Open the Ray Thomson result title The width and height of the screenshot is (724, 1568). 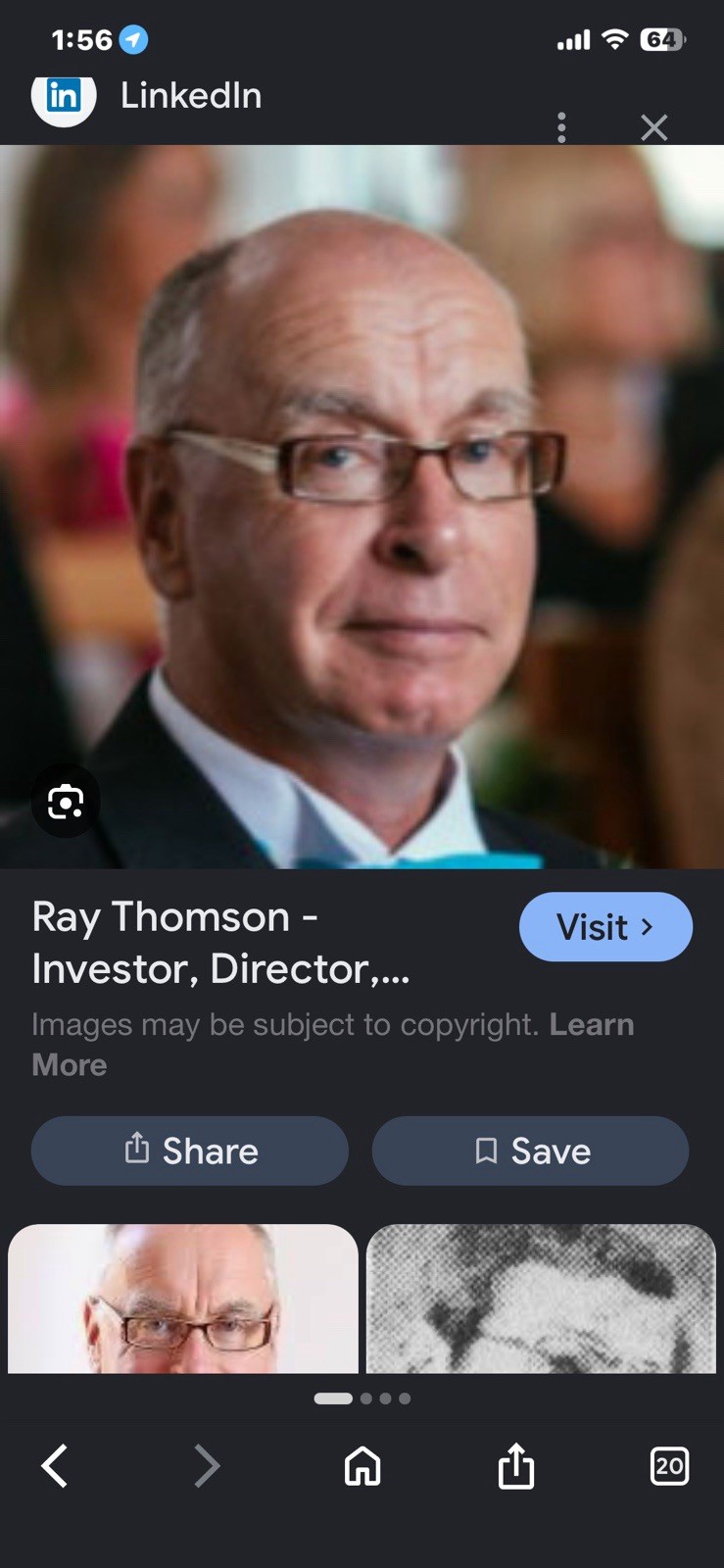pyautogui.click(x=221, y=943)
